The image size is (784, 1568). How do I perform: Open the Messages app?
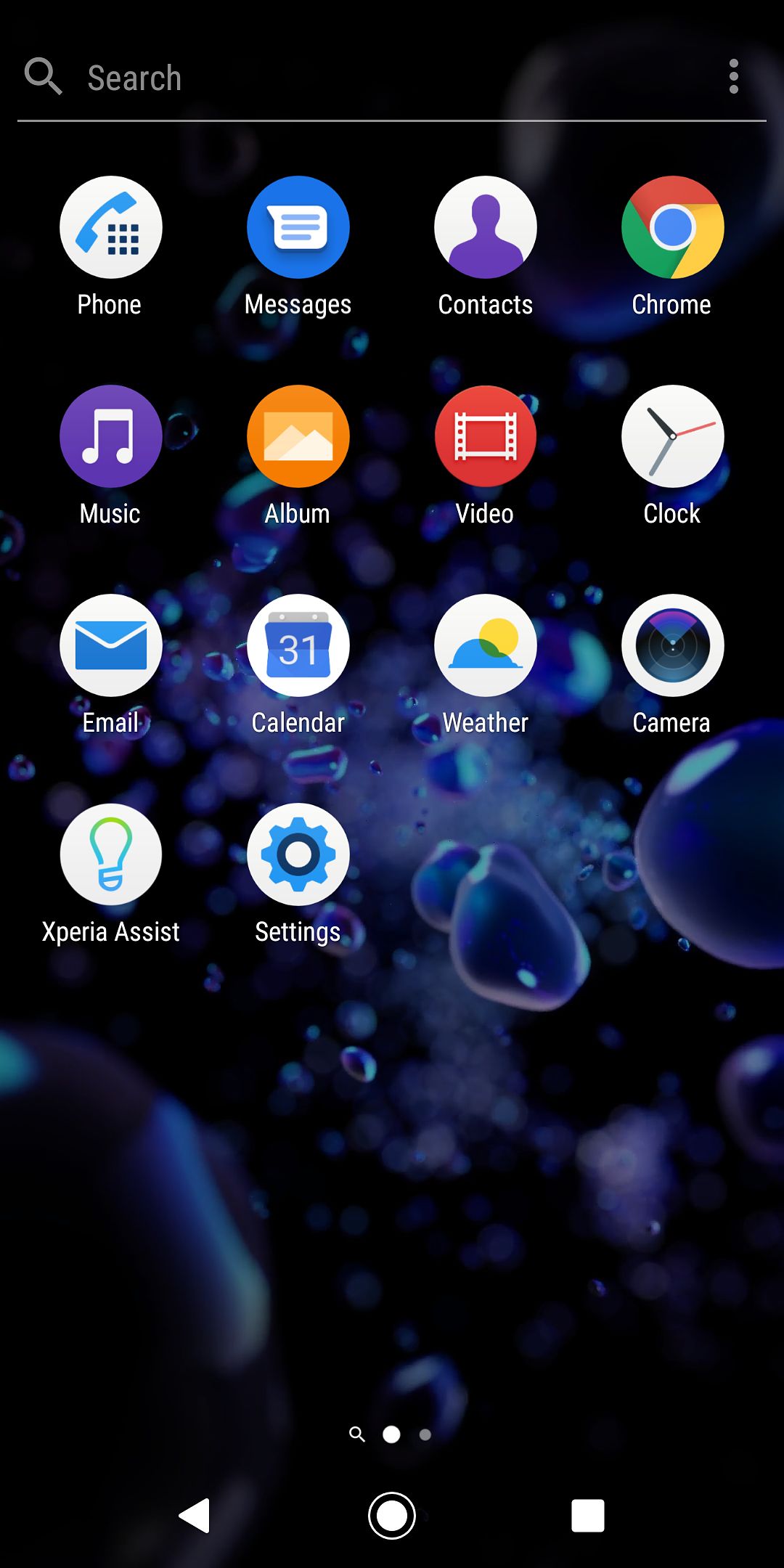(298, 228)
